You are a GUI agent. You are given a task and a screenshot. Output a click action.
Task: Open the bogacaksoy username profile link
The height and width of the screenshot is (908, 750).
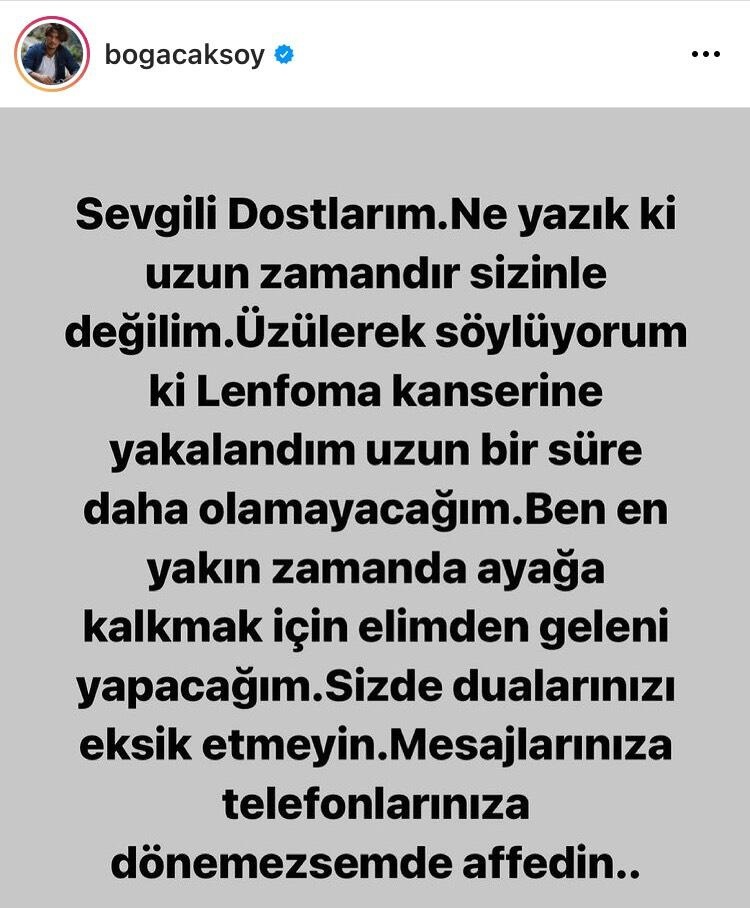(x=184, y=54)
